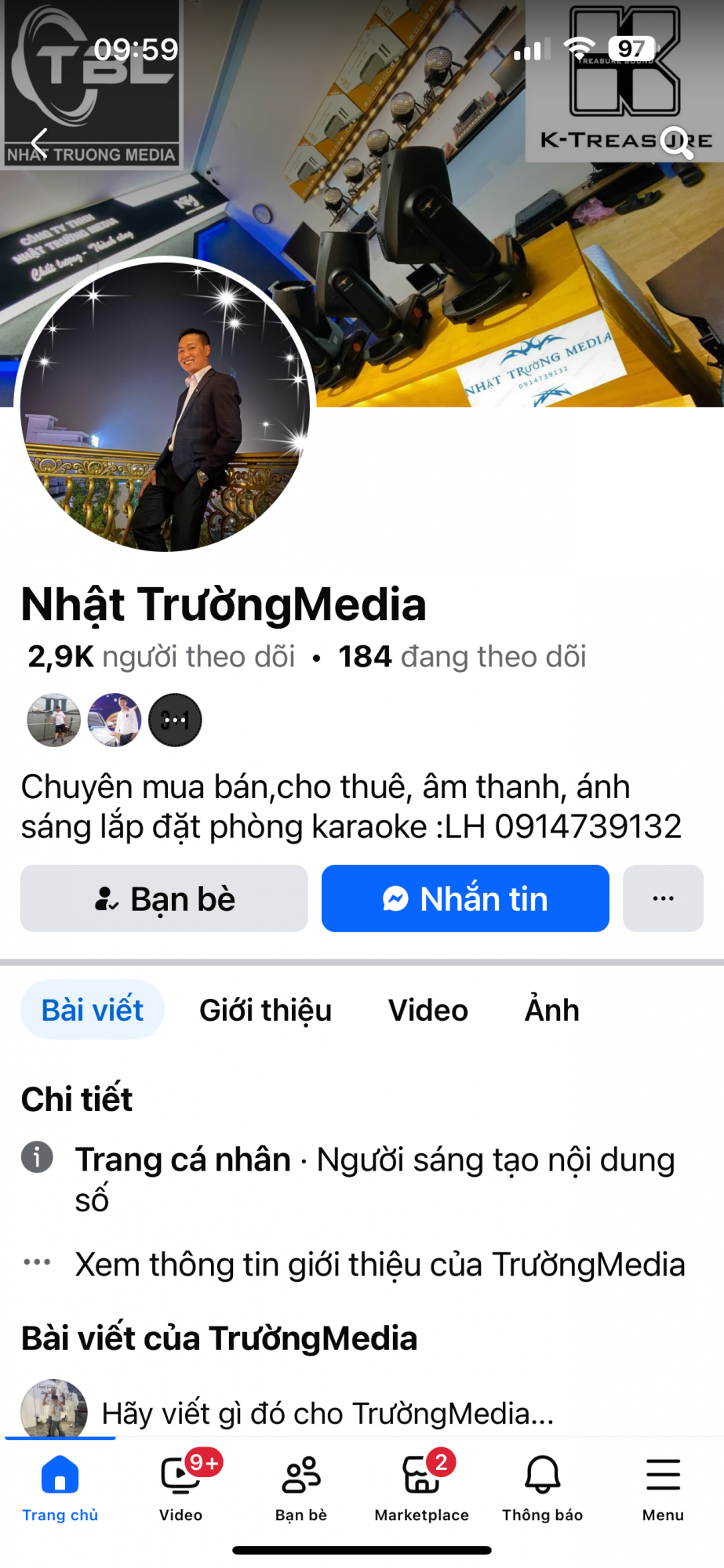The height and width of the screenshot is (1568, 724).
Task: Open the three-dot more options button
Action: pos(663,898)
